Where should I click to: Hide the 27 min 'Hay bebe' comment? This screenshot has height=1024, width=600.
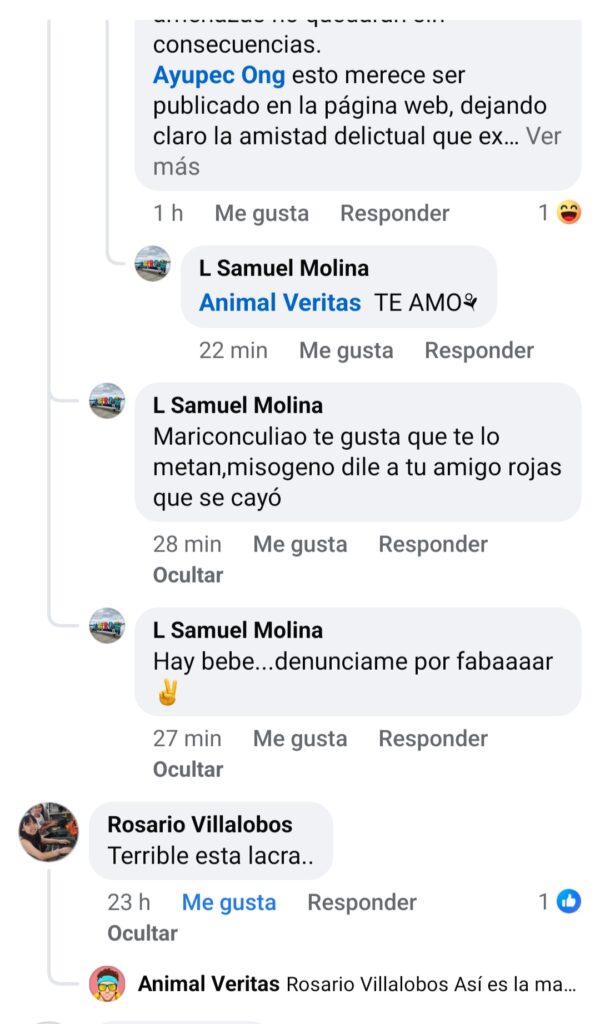coord(188,769)
